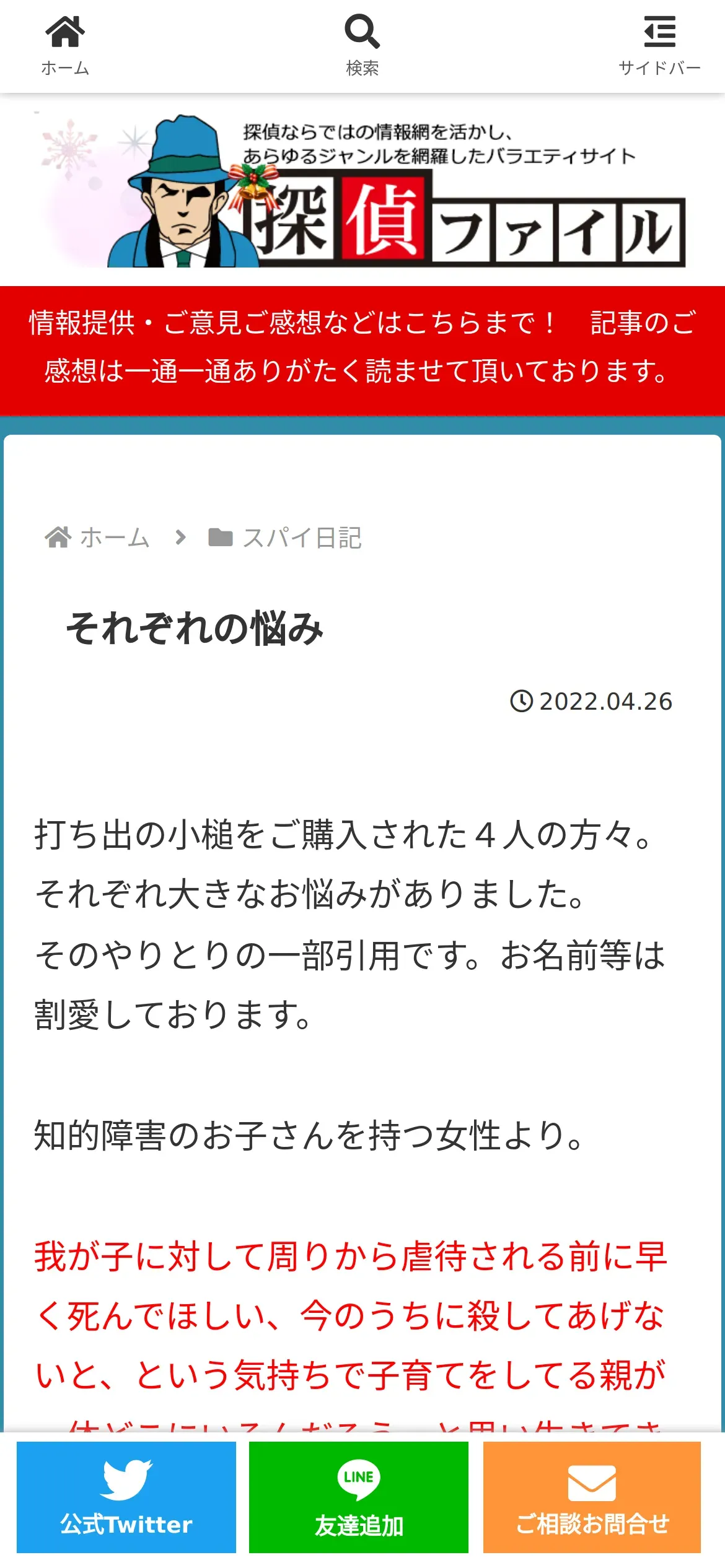Image resolution: width=725 pixels, height=1568 pixels.
Task: Add friend via LINE 友達追加
Action: pos(359,1497)
